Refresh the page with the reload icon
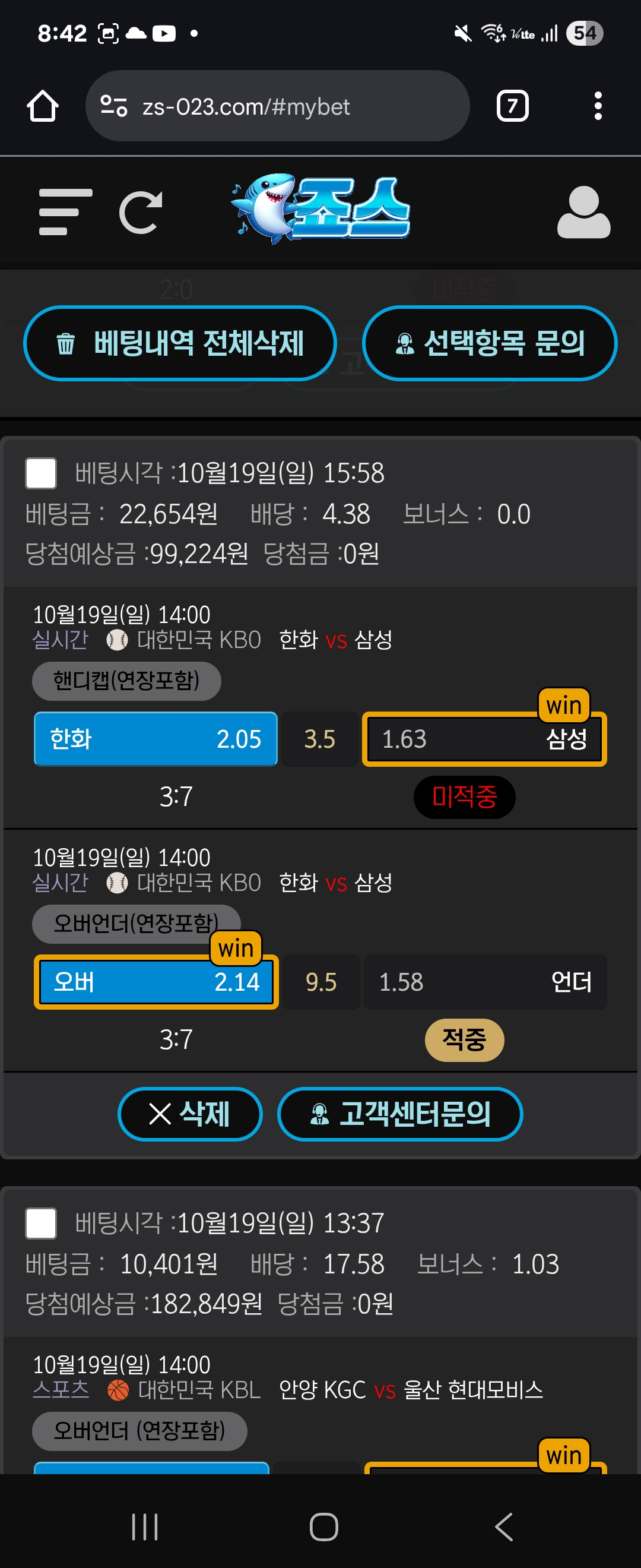 141,213
